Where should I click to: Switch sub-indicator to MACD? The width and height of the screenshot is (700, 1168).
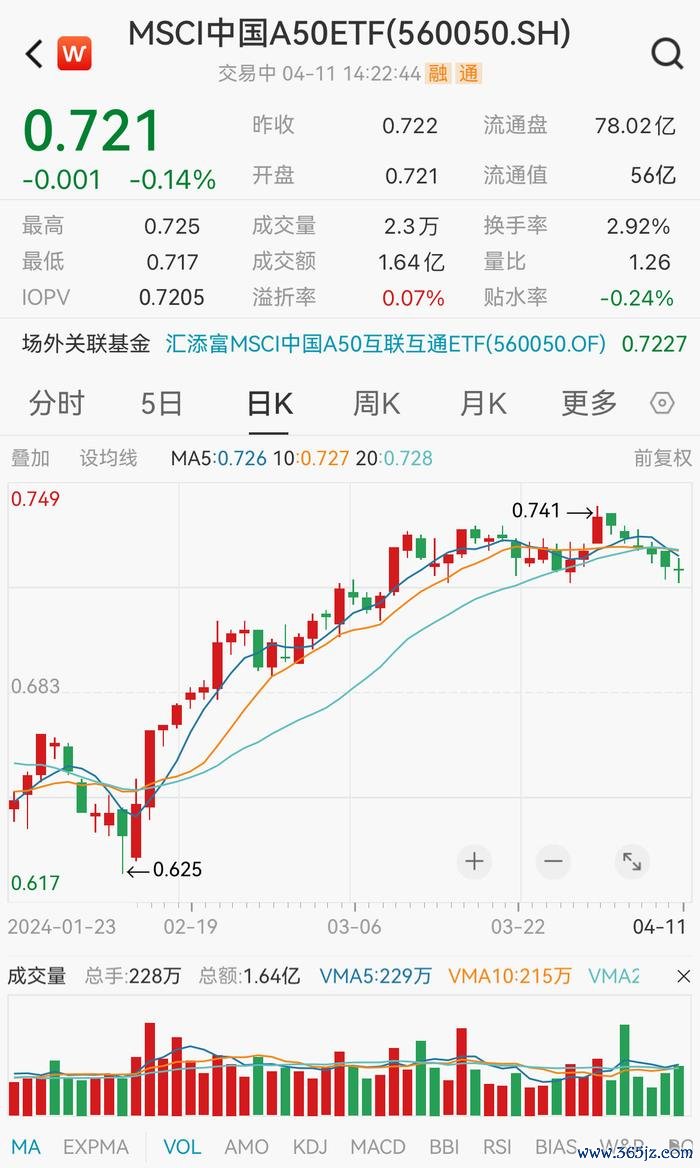[x=378, y=1147]
